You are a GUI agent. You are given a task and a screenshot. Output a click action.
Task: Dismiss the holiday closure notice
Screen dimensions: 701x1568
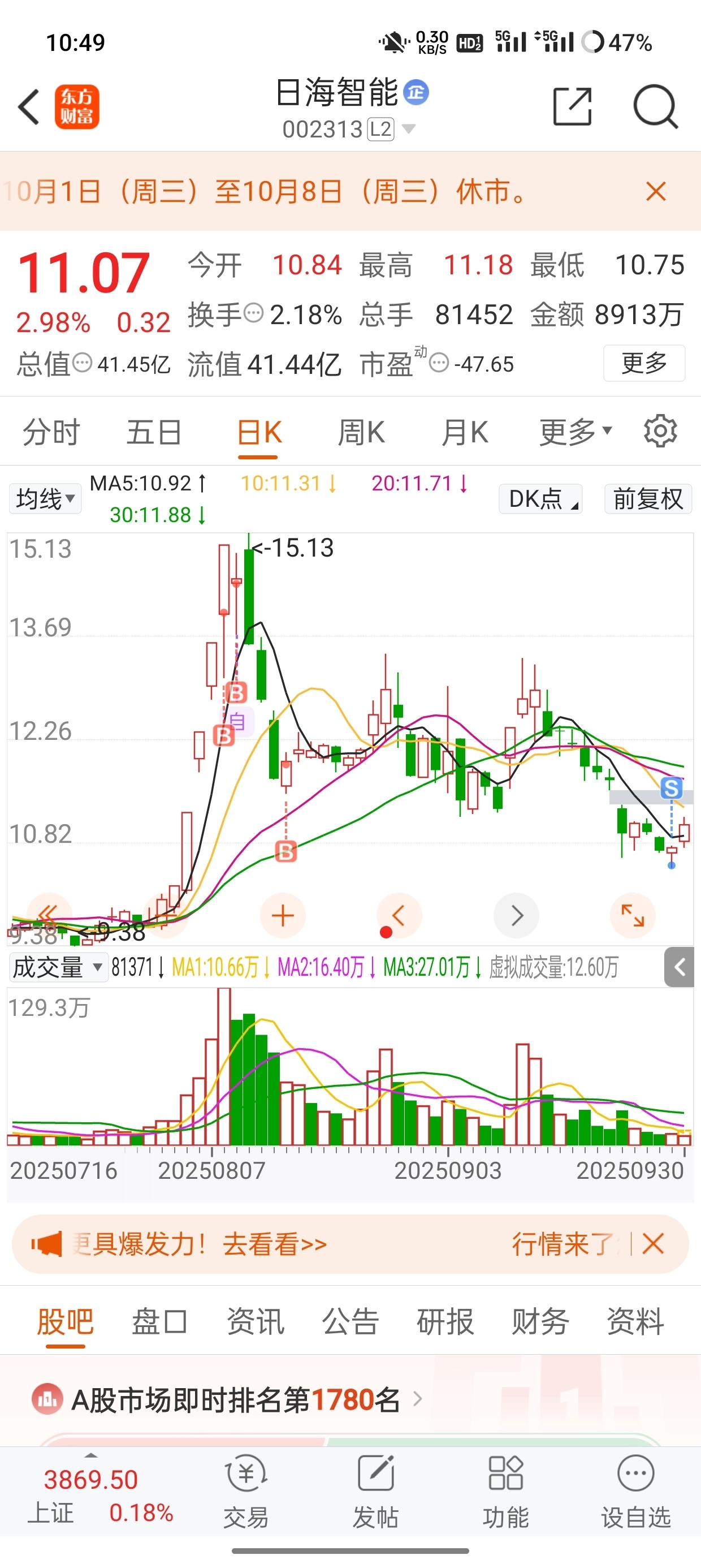[656, 191]
